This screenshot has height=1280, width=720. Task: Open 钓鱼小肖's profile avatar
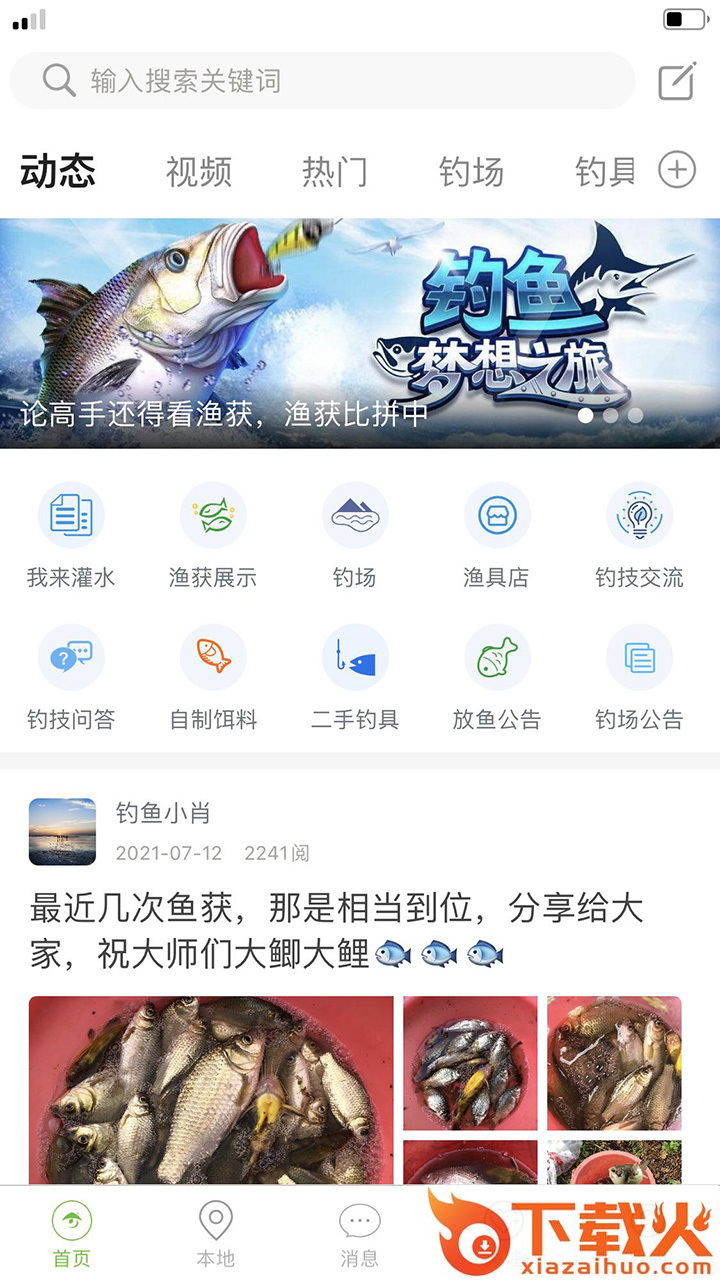click(x=62, y=831)
